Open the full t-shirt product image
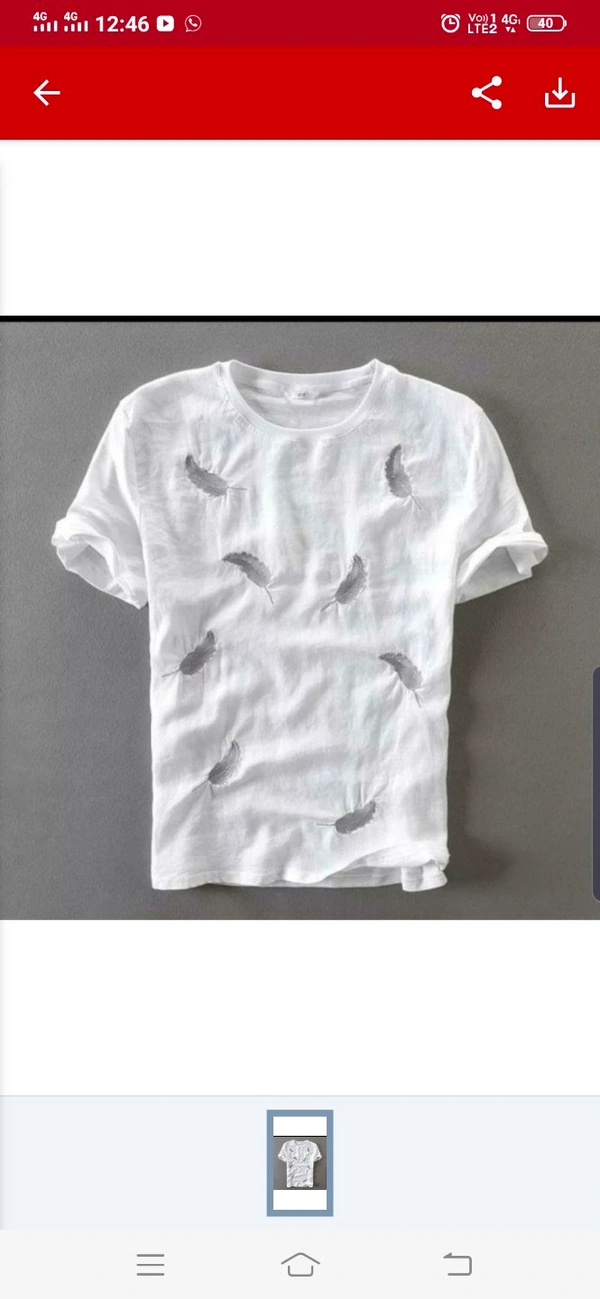Image resolution: width=600 pixels, height=1299 pixels. 300,618
